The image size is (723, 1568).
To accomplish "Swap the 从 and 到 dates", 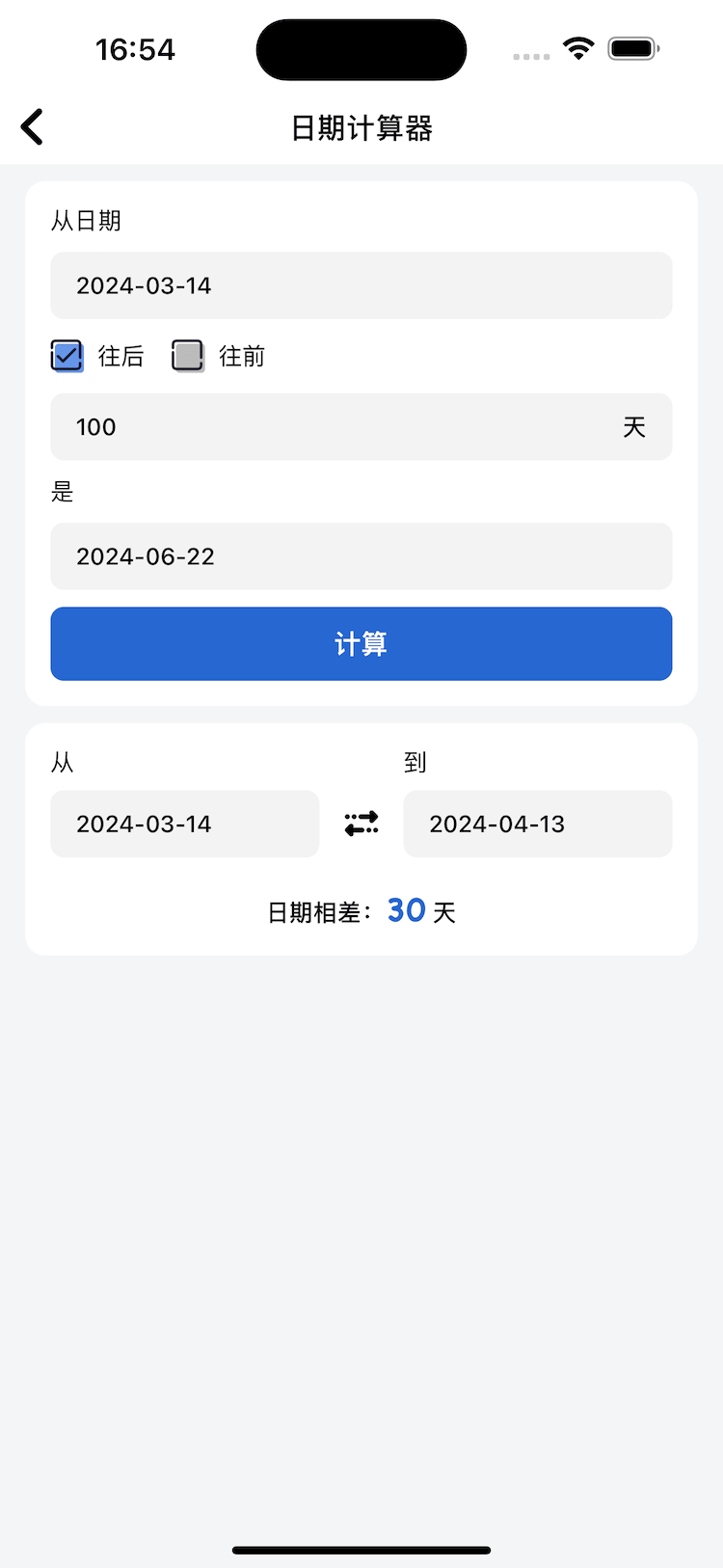I will 361,824.
